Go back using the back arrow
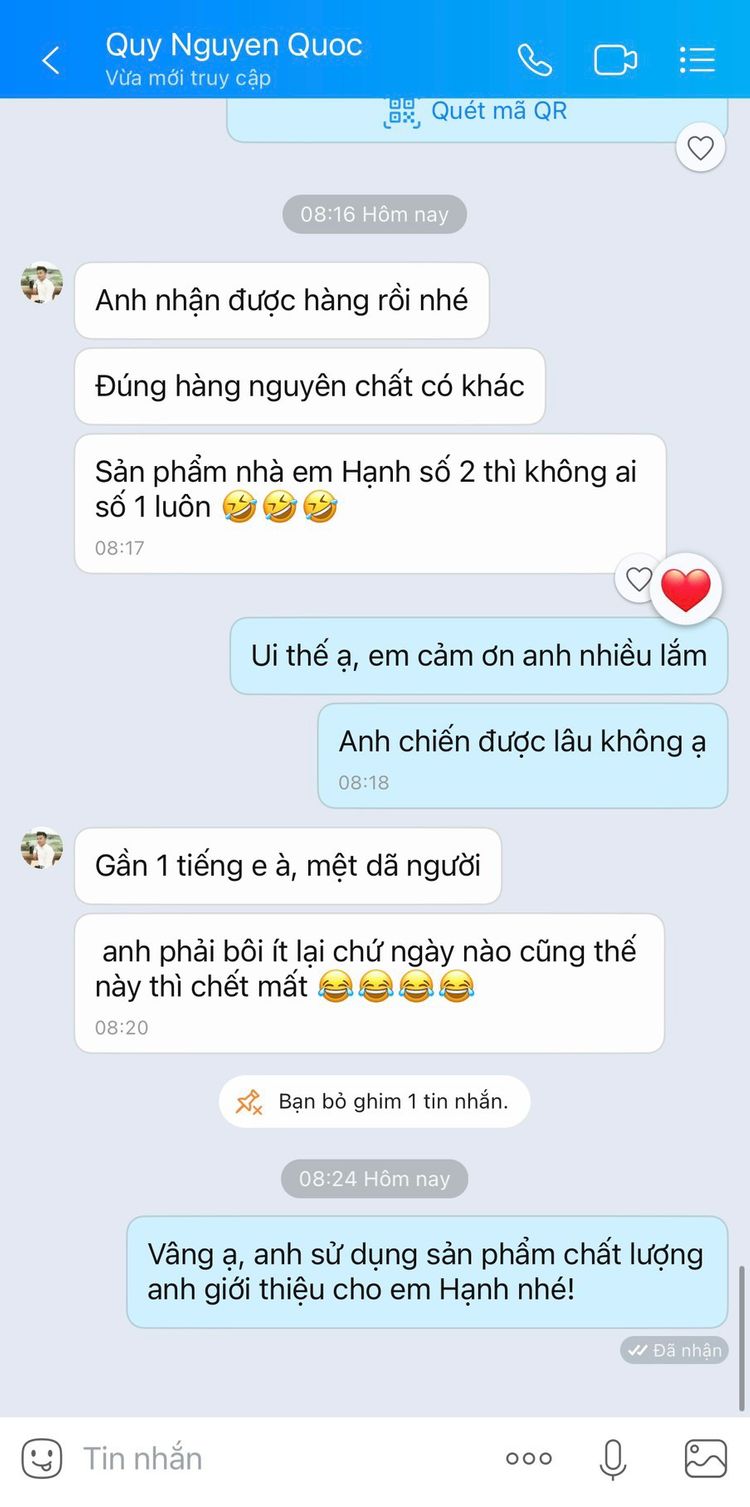The height and width of the screenshot is (1507, 750). [x=50, y=59]
